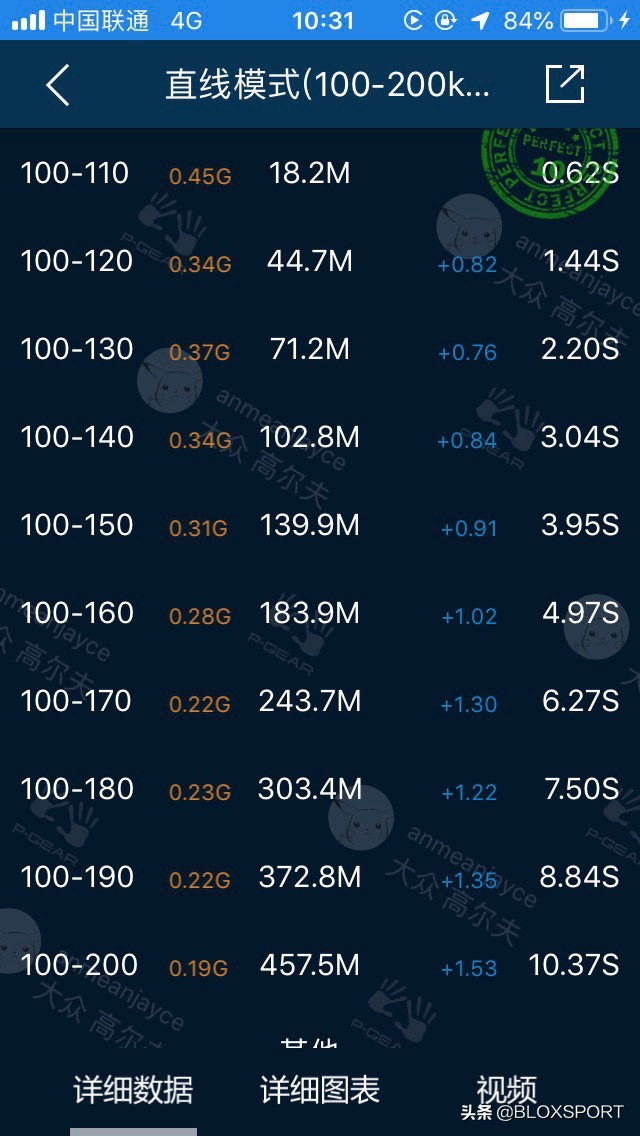Share this result via the export icon
The height and width of the screenshot is (1136, 640).
point(565,83)
